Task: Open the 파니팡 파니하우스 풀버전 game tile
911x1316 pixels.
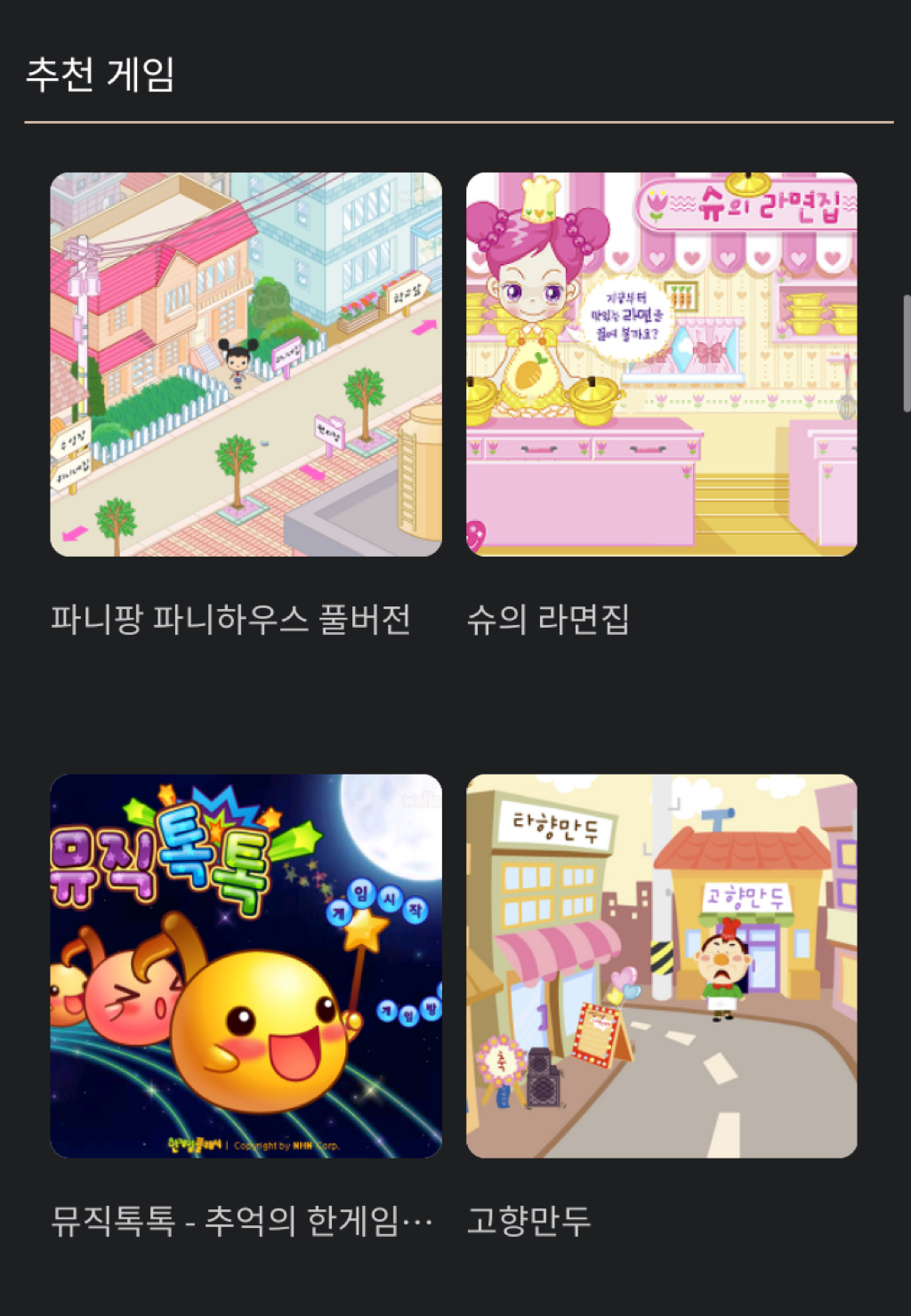Action: pos(246,365)
